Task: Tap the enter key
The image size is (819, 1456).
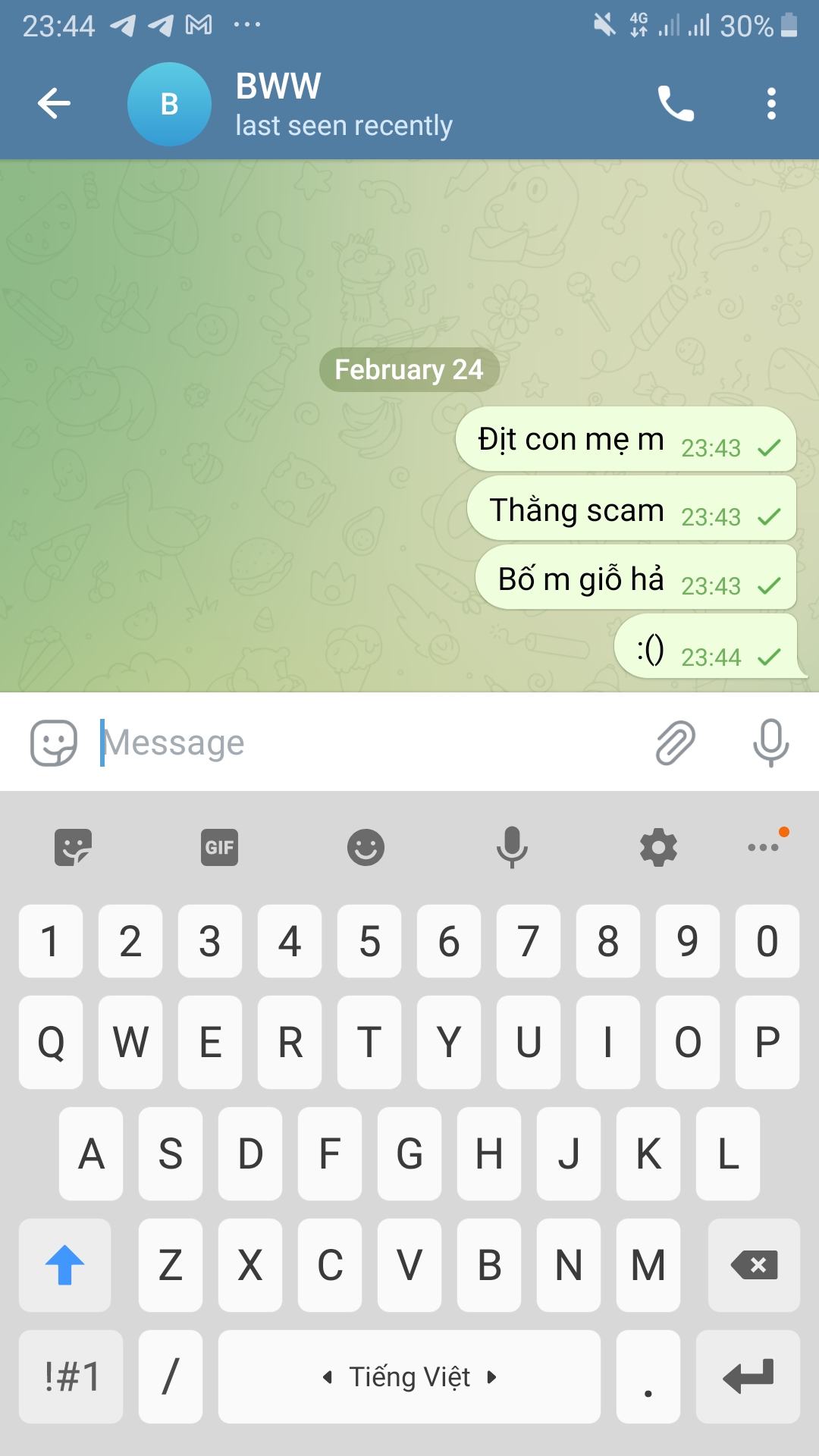Action: click(x=748, y=1376)
